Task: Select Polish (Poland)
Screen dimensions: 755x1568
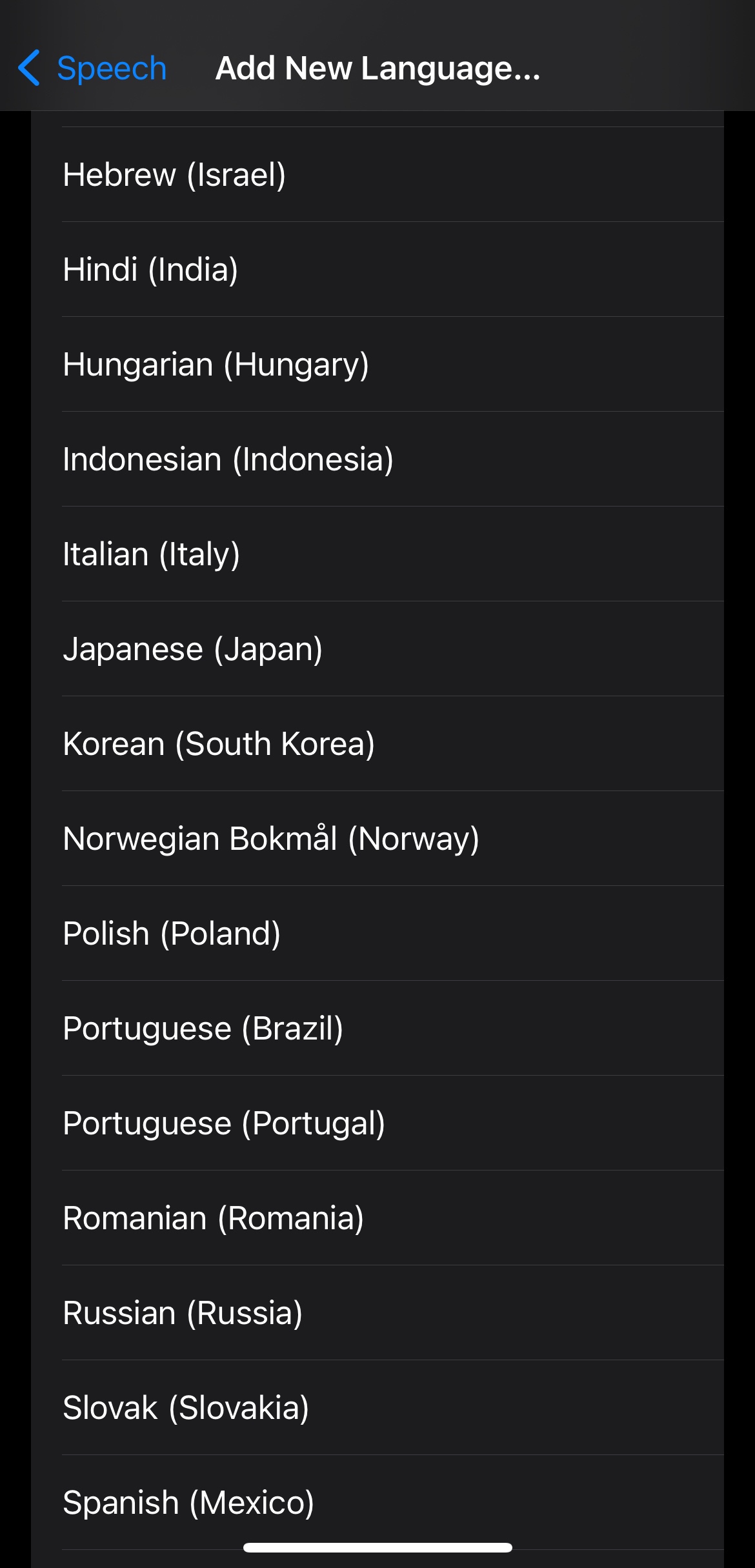Action: click(172, 933)
